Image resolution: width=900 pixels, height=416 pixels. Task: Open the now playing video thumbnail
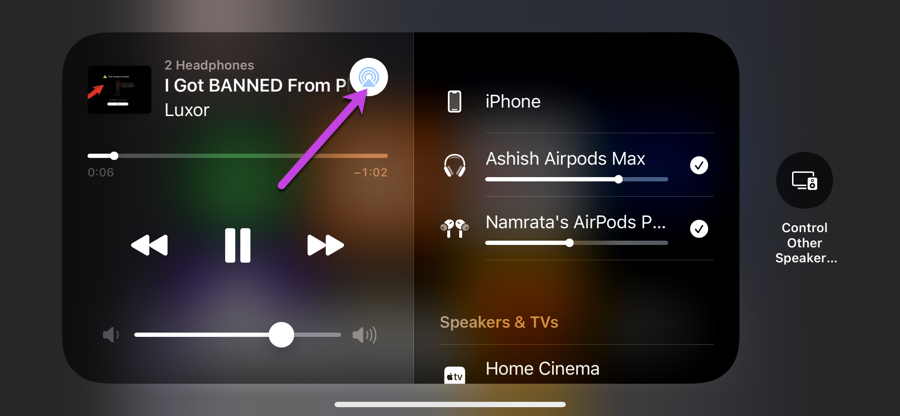click(x=119, y=89)
